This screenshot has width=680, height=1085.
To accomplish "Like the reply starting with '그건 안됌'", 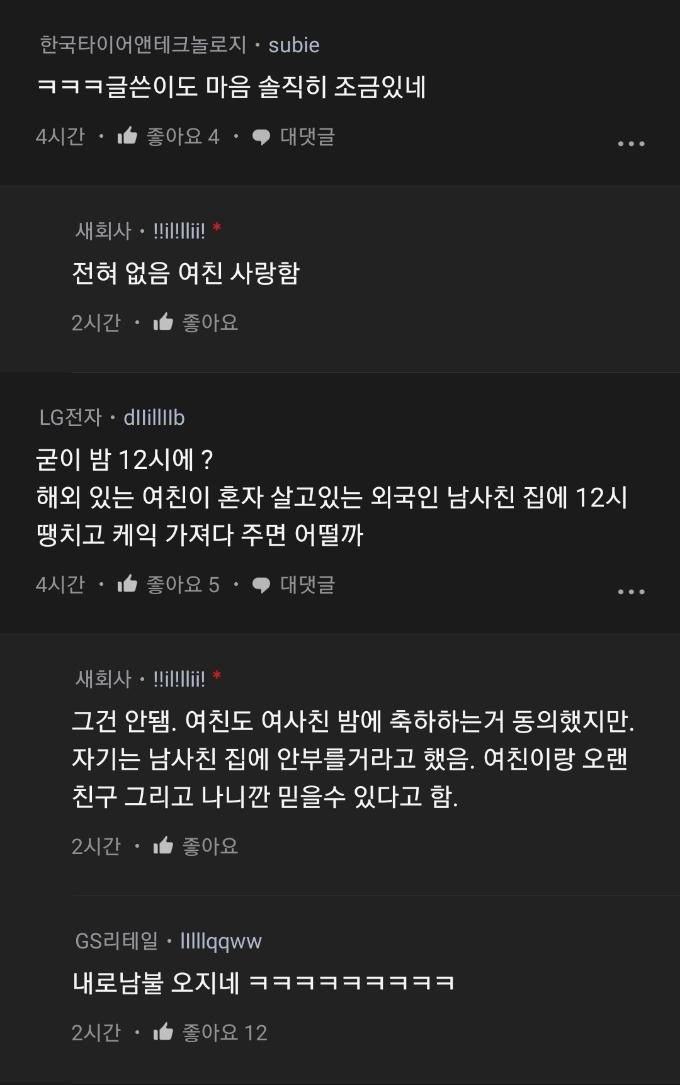I will (x=164, y=846).
